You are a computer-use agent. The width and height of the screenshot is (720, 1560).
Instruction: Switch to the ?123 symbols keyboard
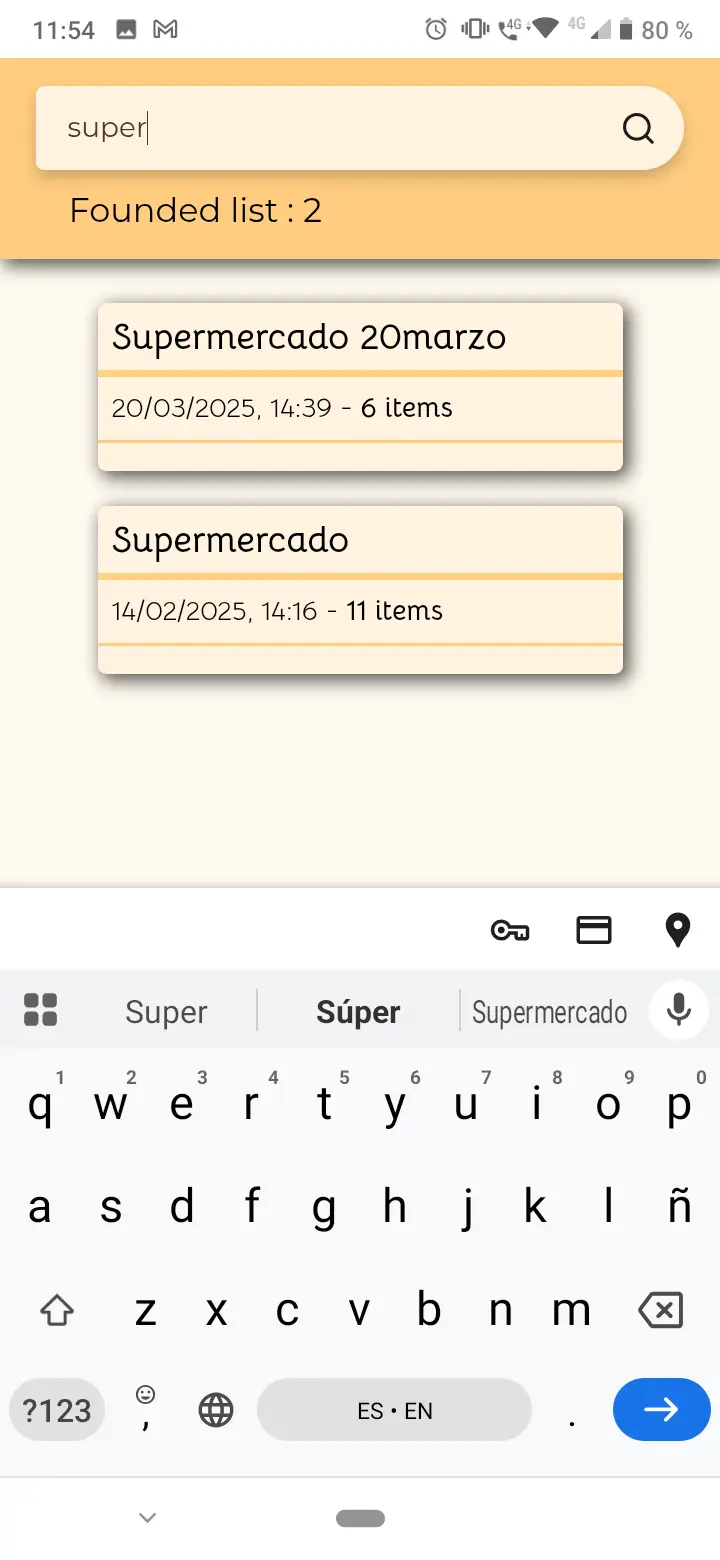57,1410
